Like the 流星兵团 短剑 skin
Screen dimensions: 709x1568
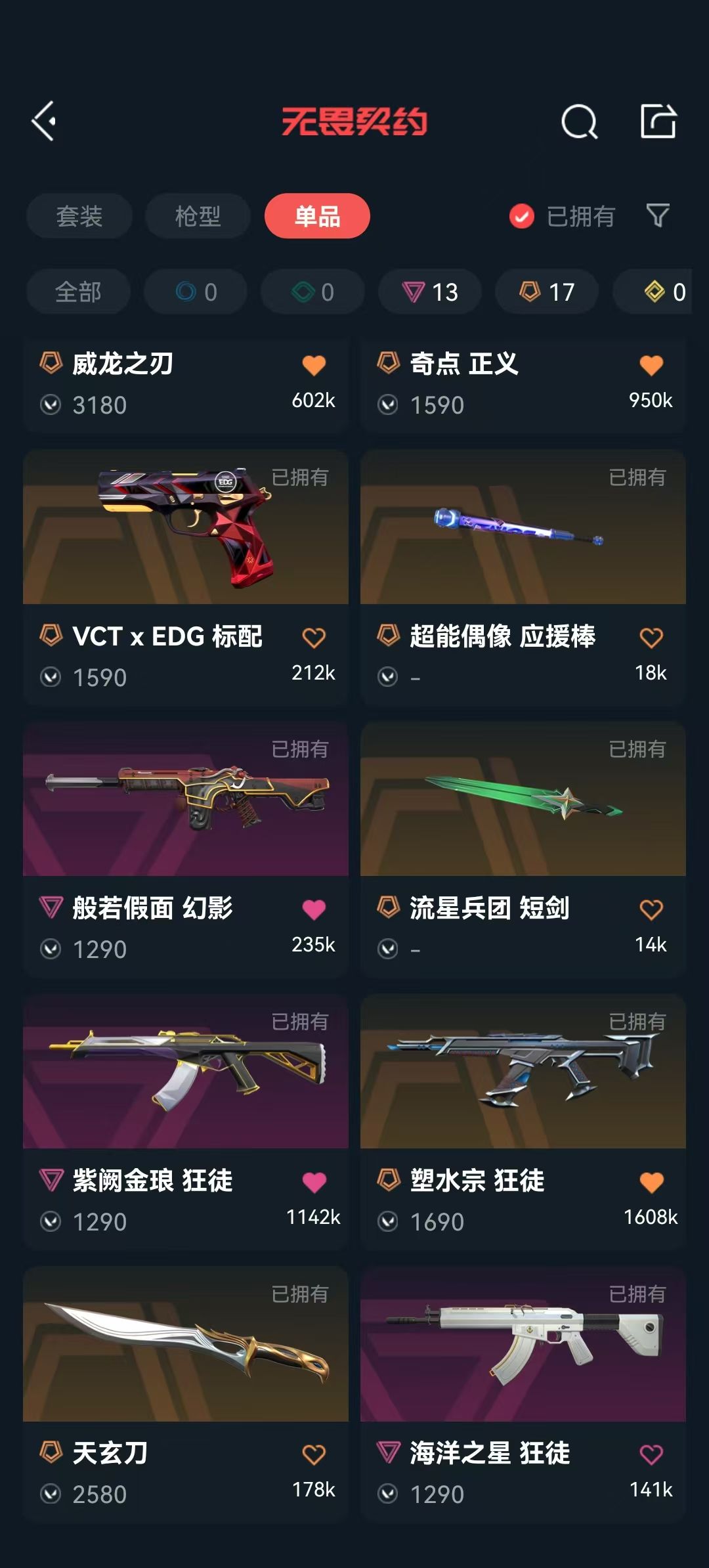coord(651,910)
